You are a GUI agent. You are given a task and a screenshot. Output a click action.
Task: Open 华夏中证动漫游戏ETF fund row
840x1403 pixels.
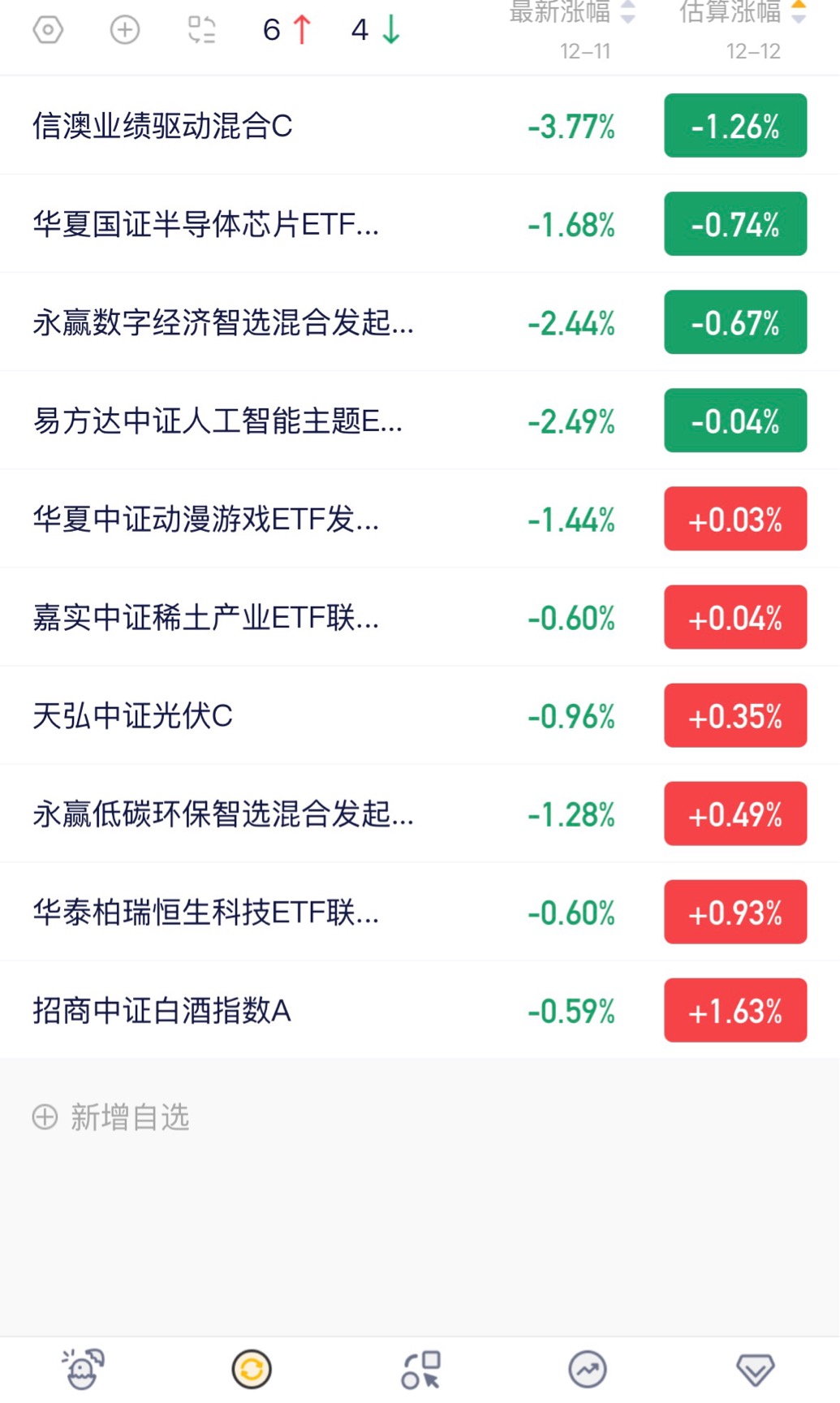pos(206,519)
